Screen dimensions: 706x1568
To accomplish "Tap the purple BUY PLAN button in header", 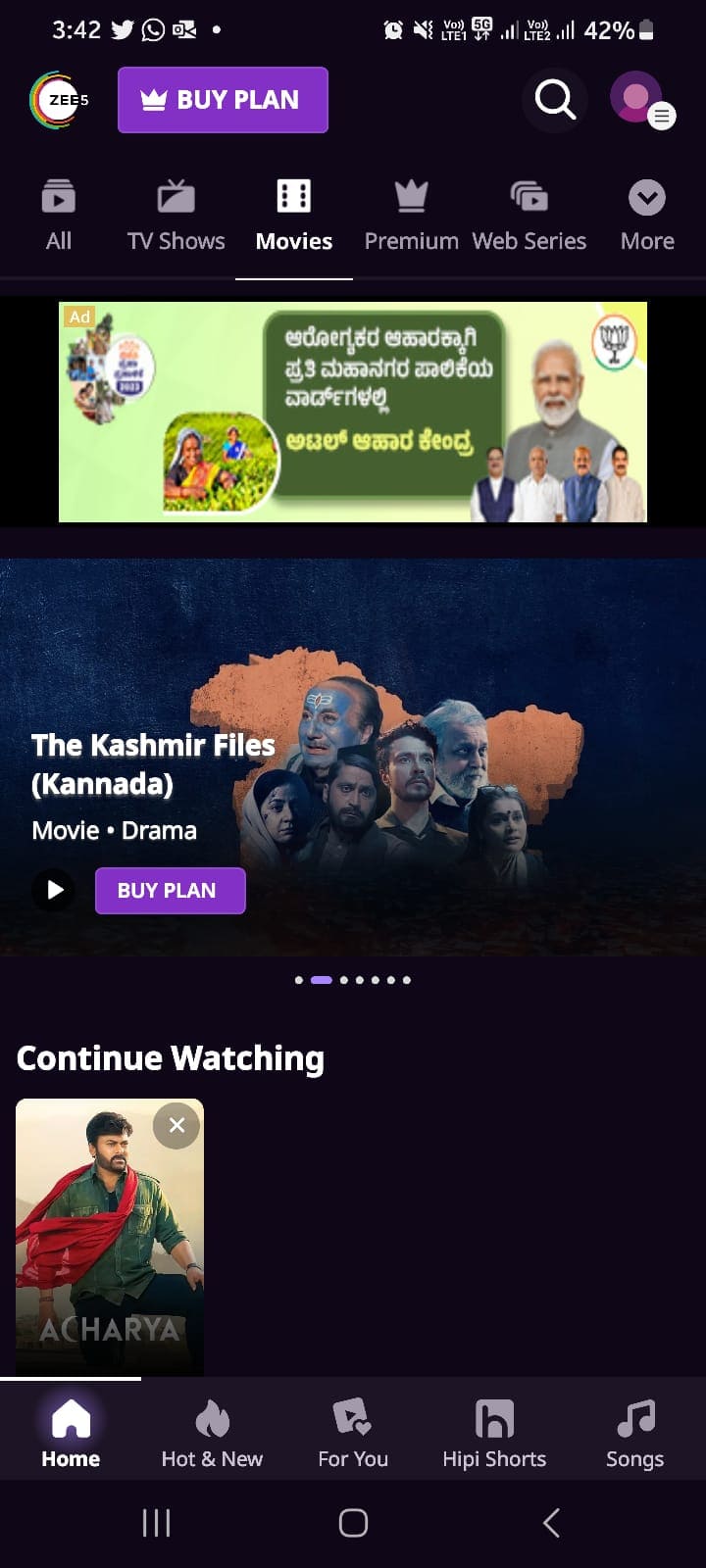I will 223,100.
